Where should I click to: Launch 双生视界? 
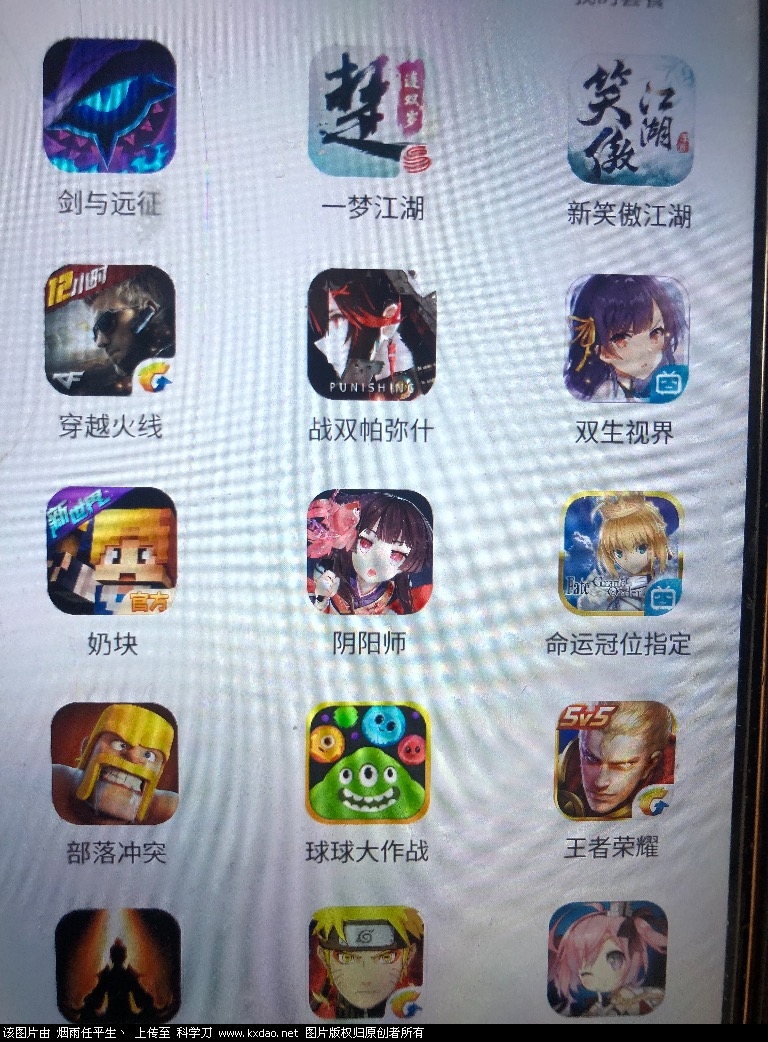626,339
